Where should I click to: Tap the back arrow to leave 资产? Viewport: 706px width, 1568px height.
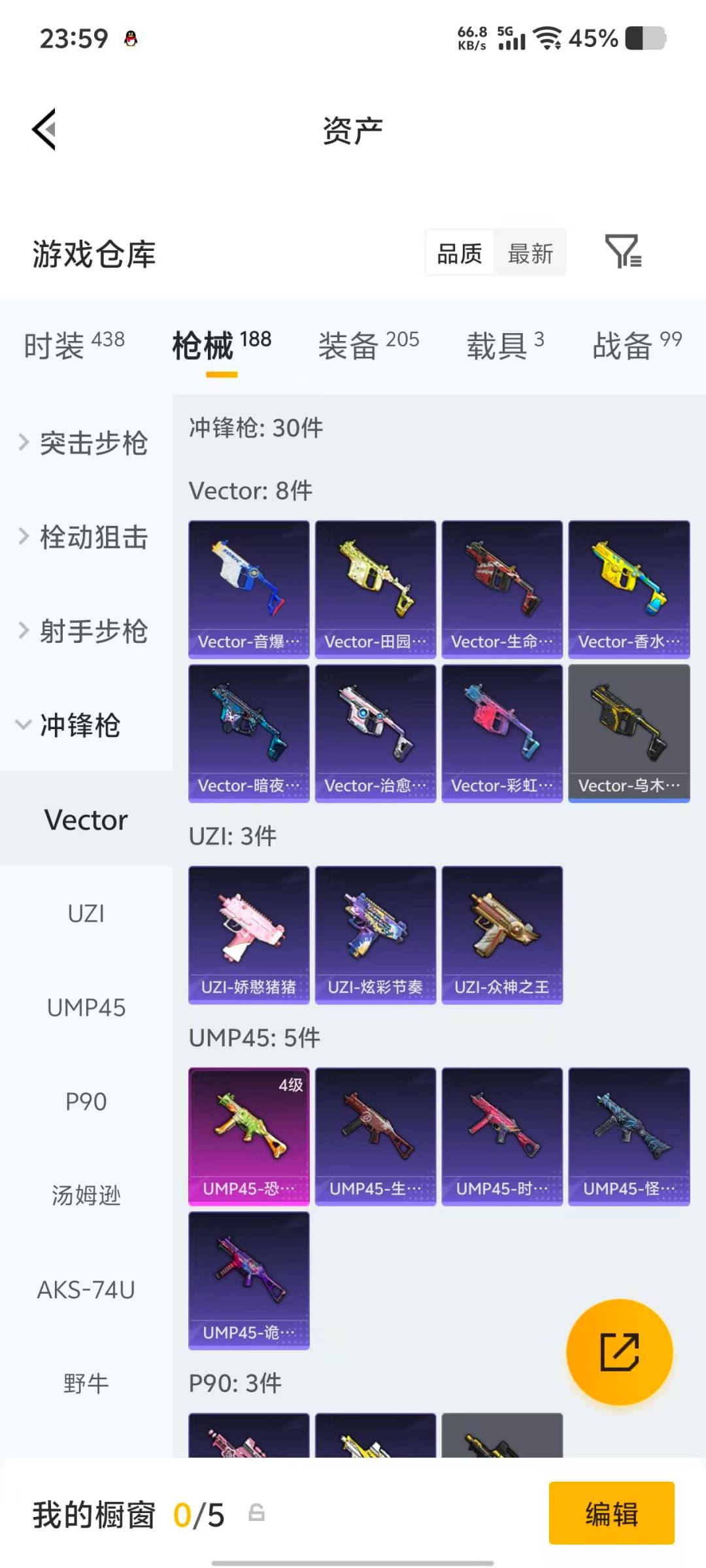point(44,129)
